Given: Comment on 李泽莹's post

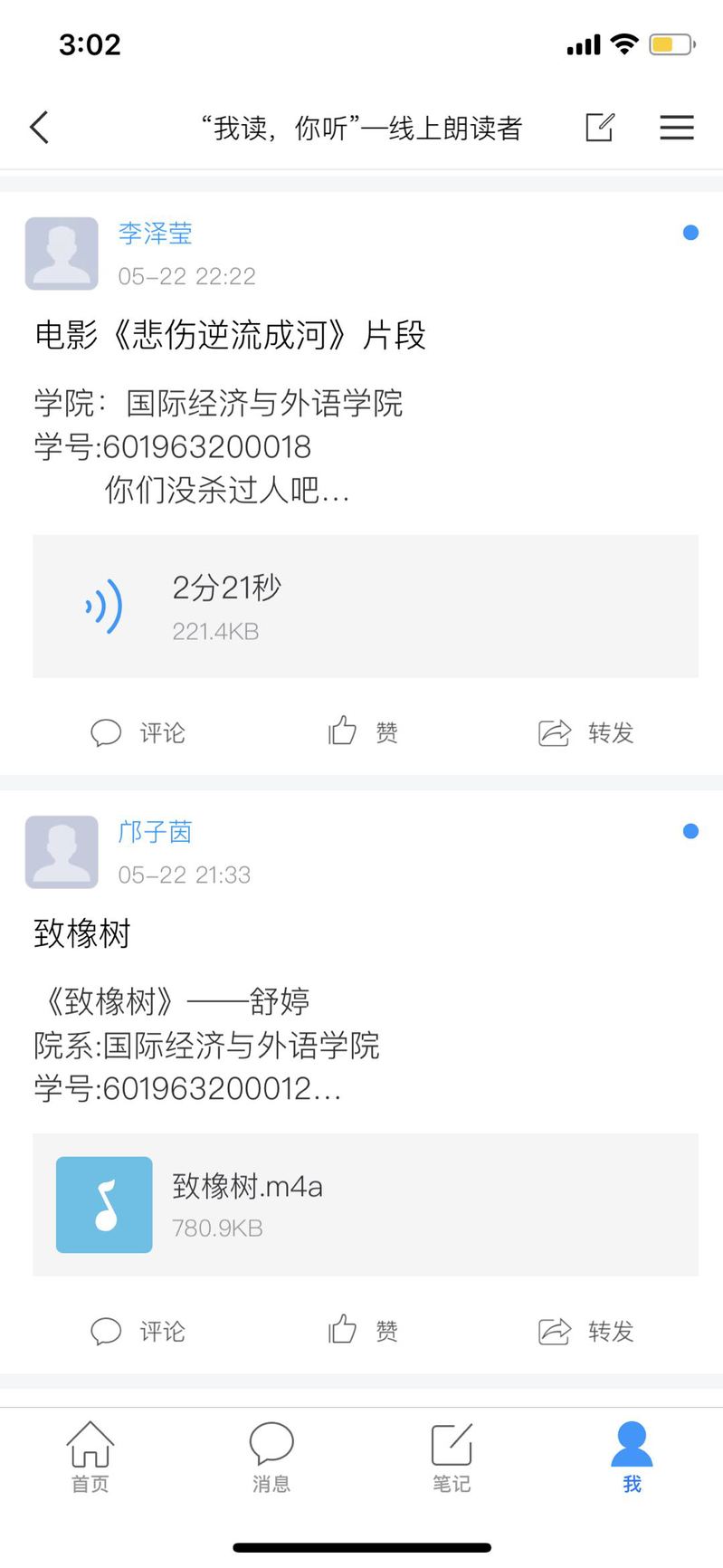Looking at the screenshot, I should [138, 731].
